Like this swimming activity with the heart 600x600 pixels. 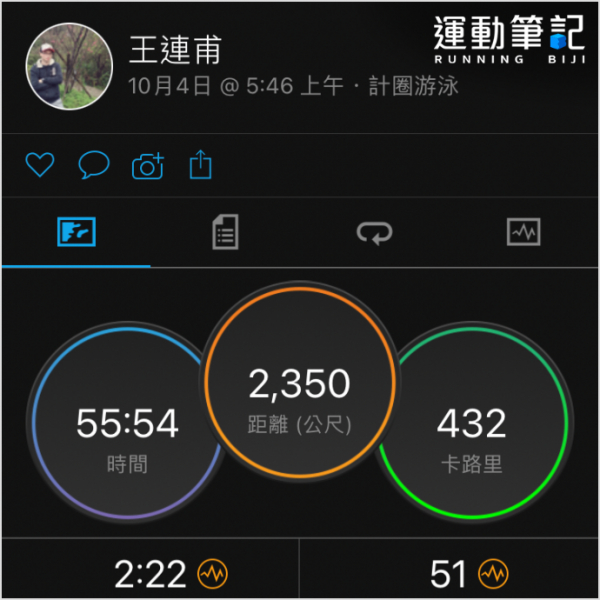tap(39, 165)
